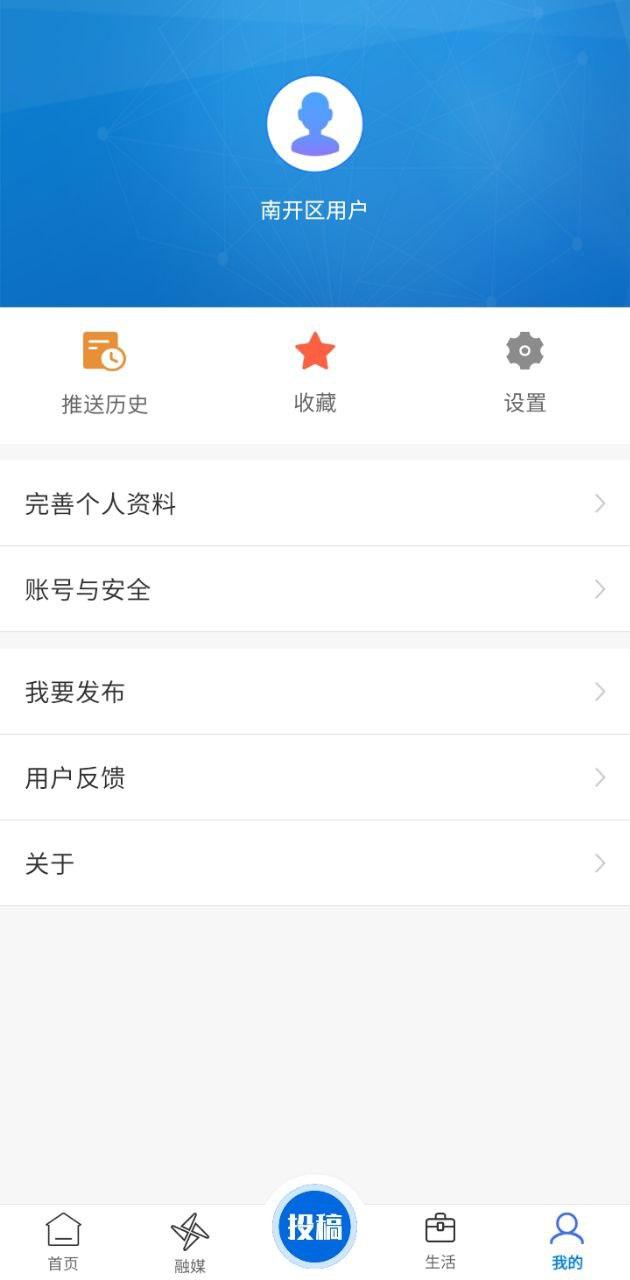The width and height of the screenshot is (630, 1280).
Task: Switch to the 首页 tab
Action: click(x=63, y=1242)
